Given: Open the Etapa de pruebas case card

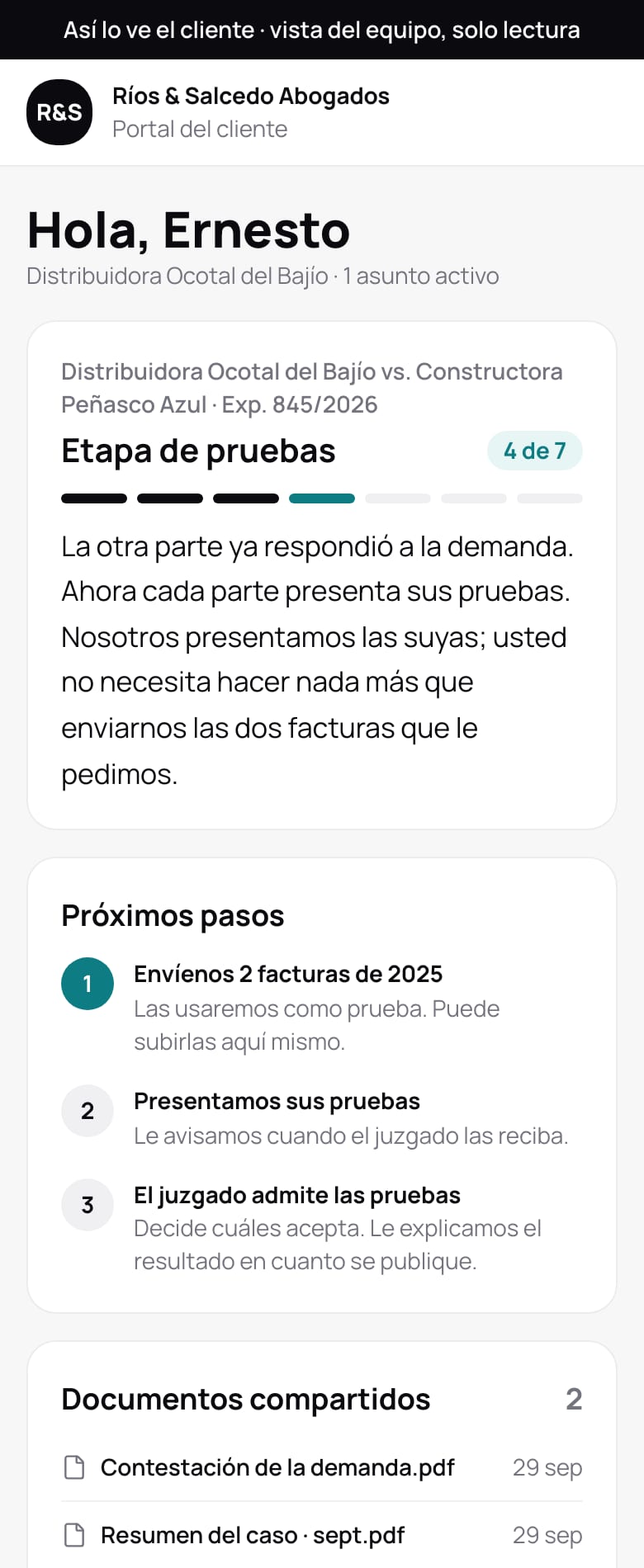Looking at the screenshot, I should 322,575.
